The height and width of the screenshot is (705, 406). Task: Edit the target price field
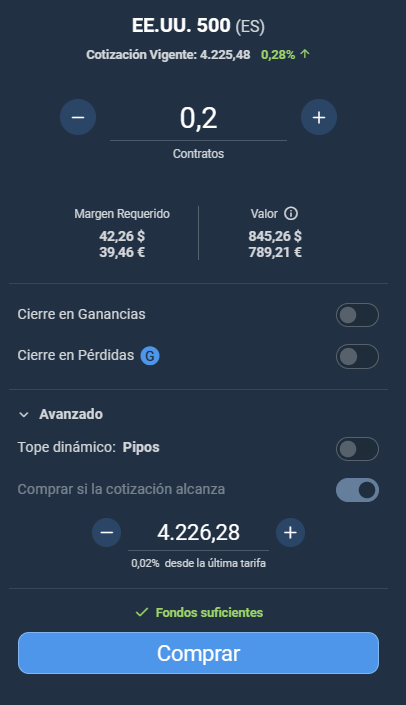[x=198, y=533]
